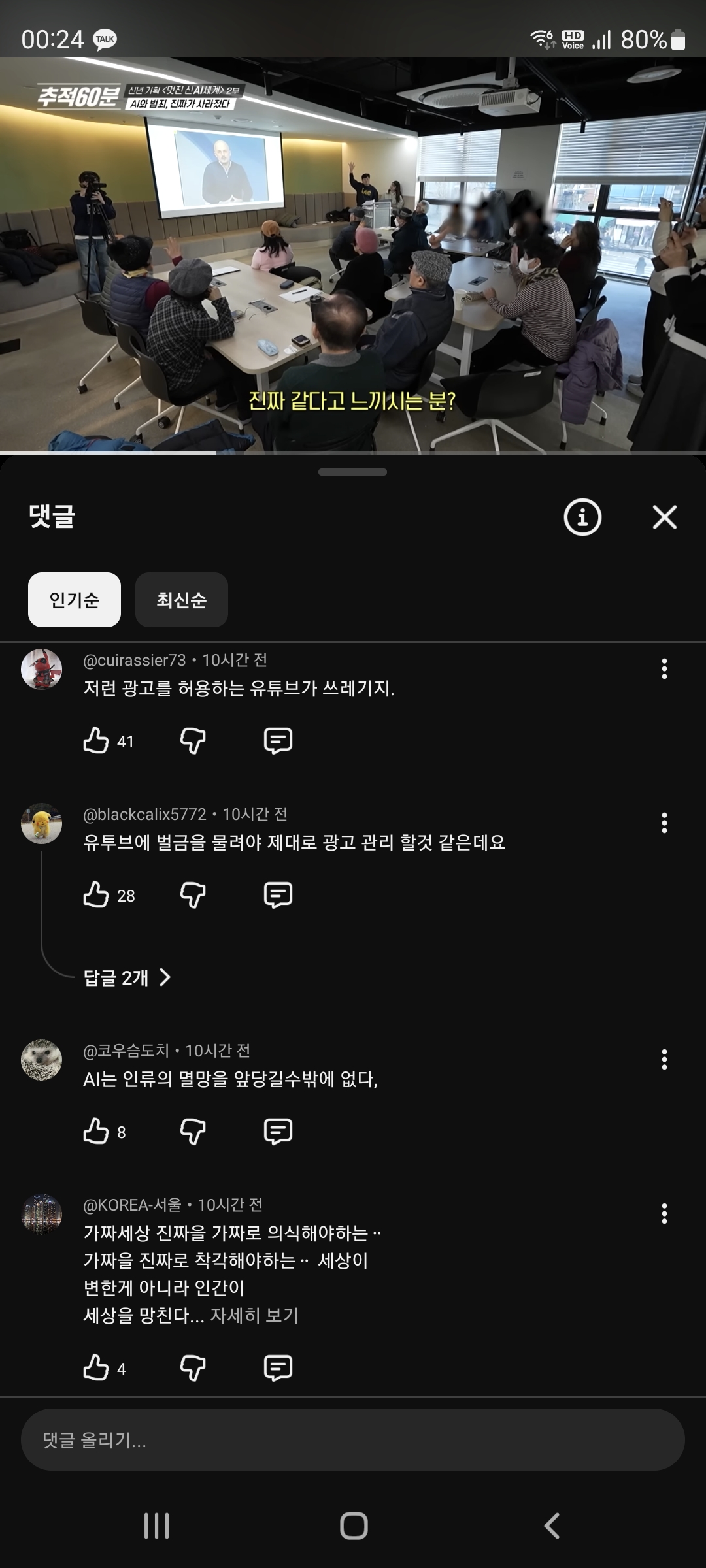
Task: Like the comment by @KOREA-서울
Action: (x=96, y=1368)
